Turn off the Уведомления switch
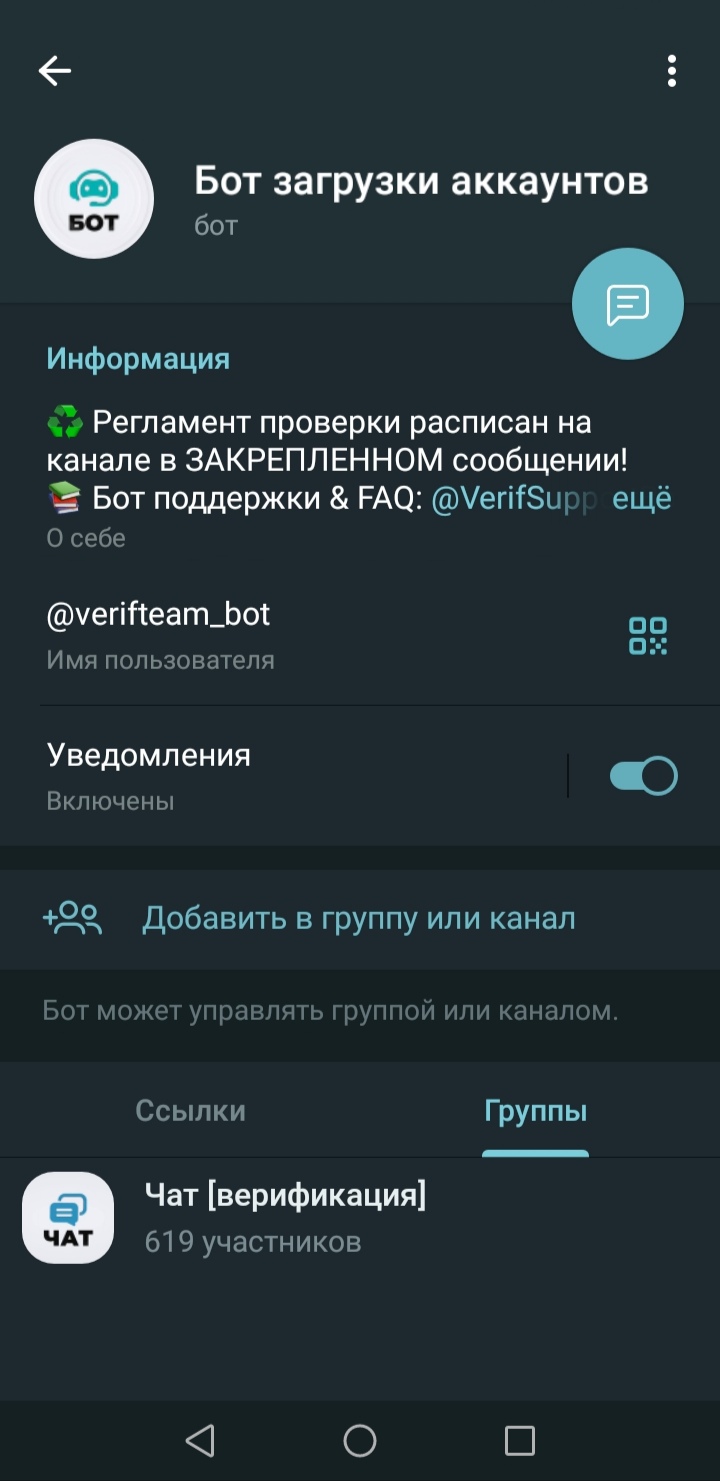720x1481 pixels. point(643,776)
